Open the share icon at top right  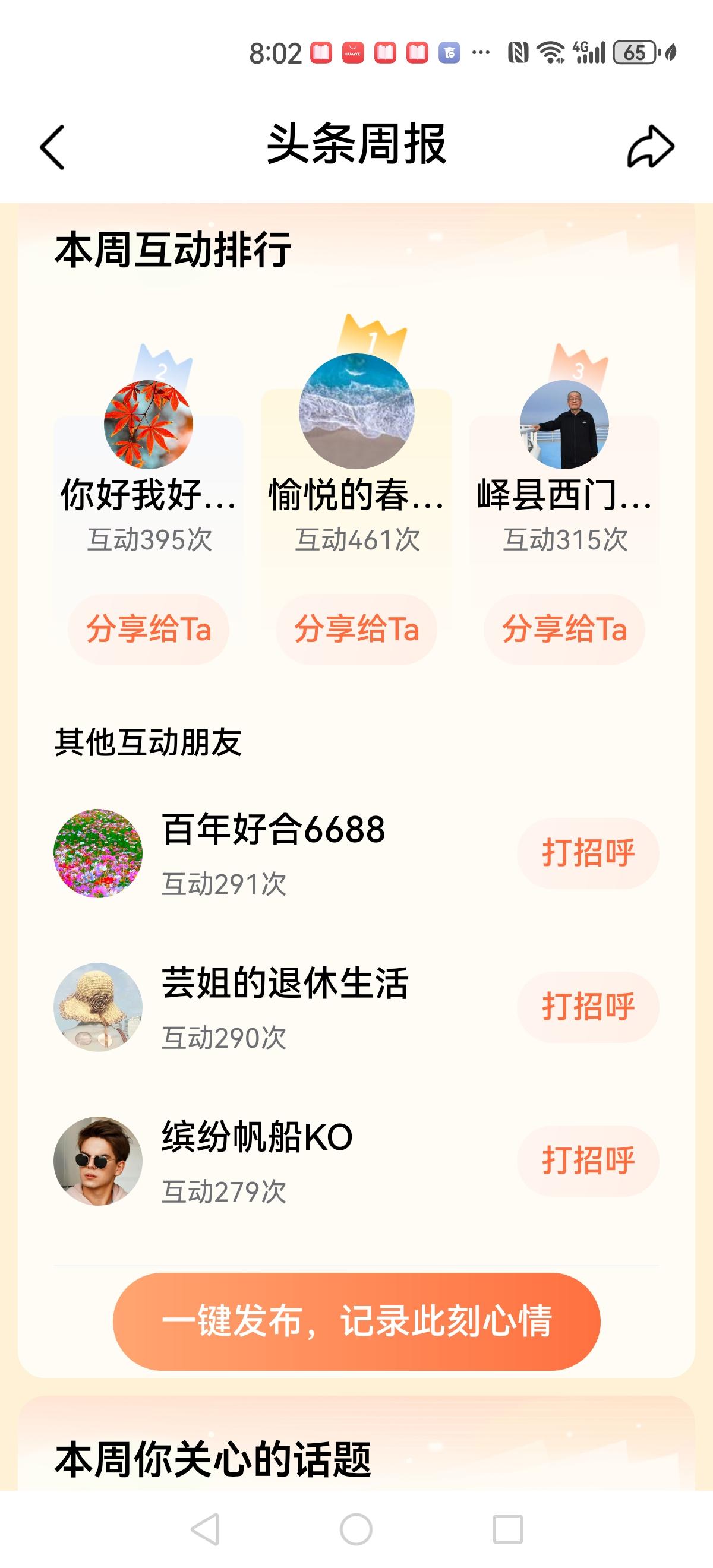(650, 146)
